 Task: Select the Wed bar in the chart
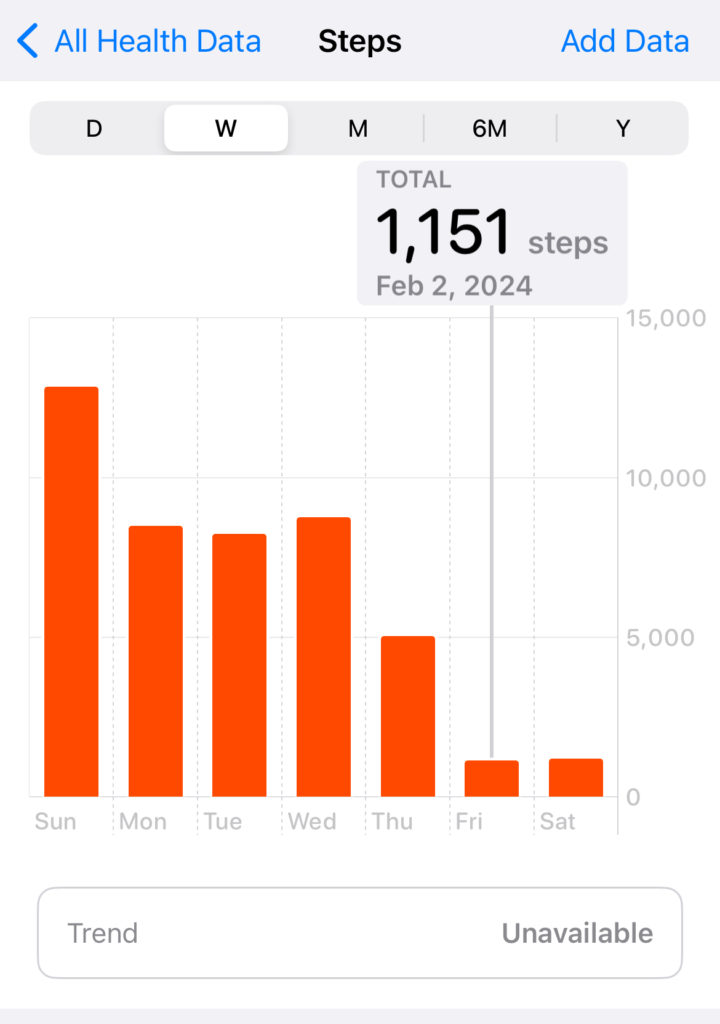(323, 657)
